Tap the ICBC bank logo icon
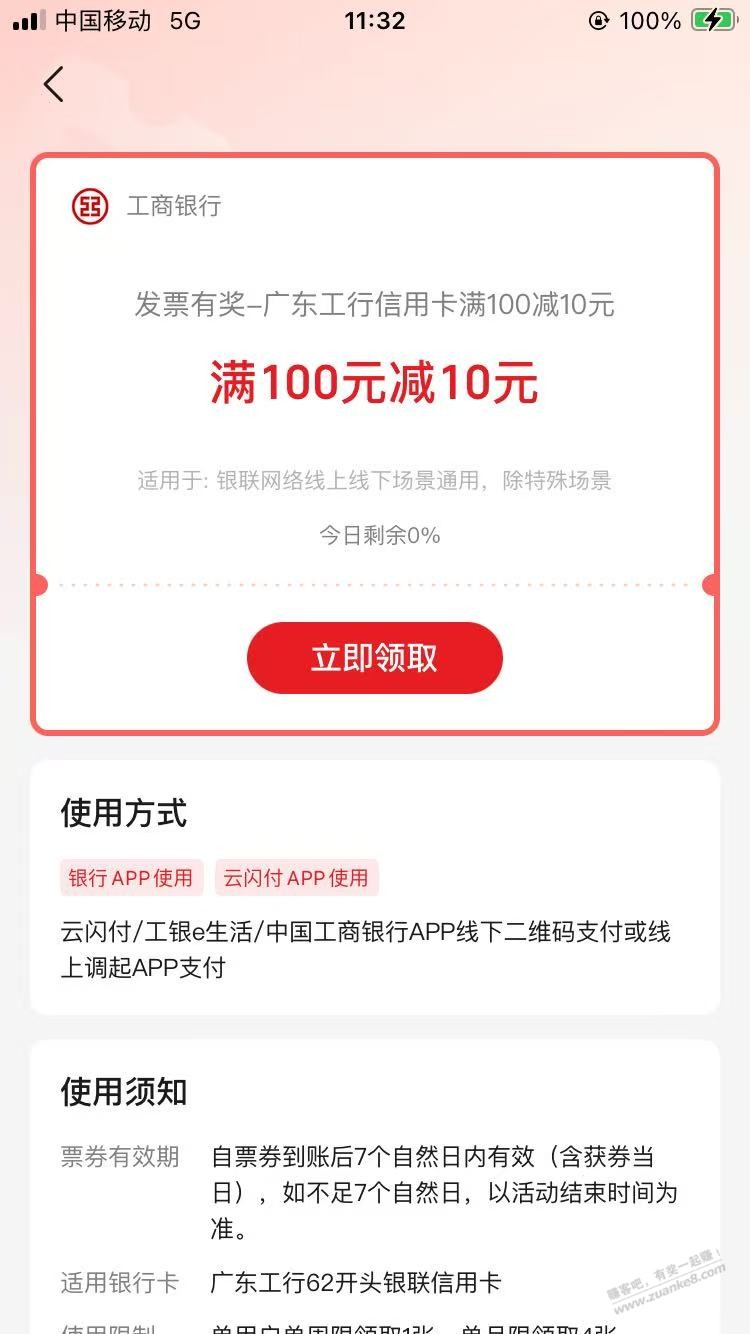 (x=89, y=207)
